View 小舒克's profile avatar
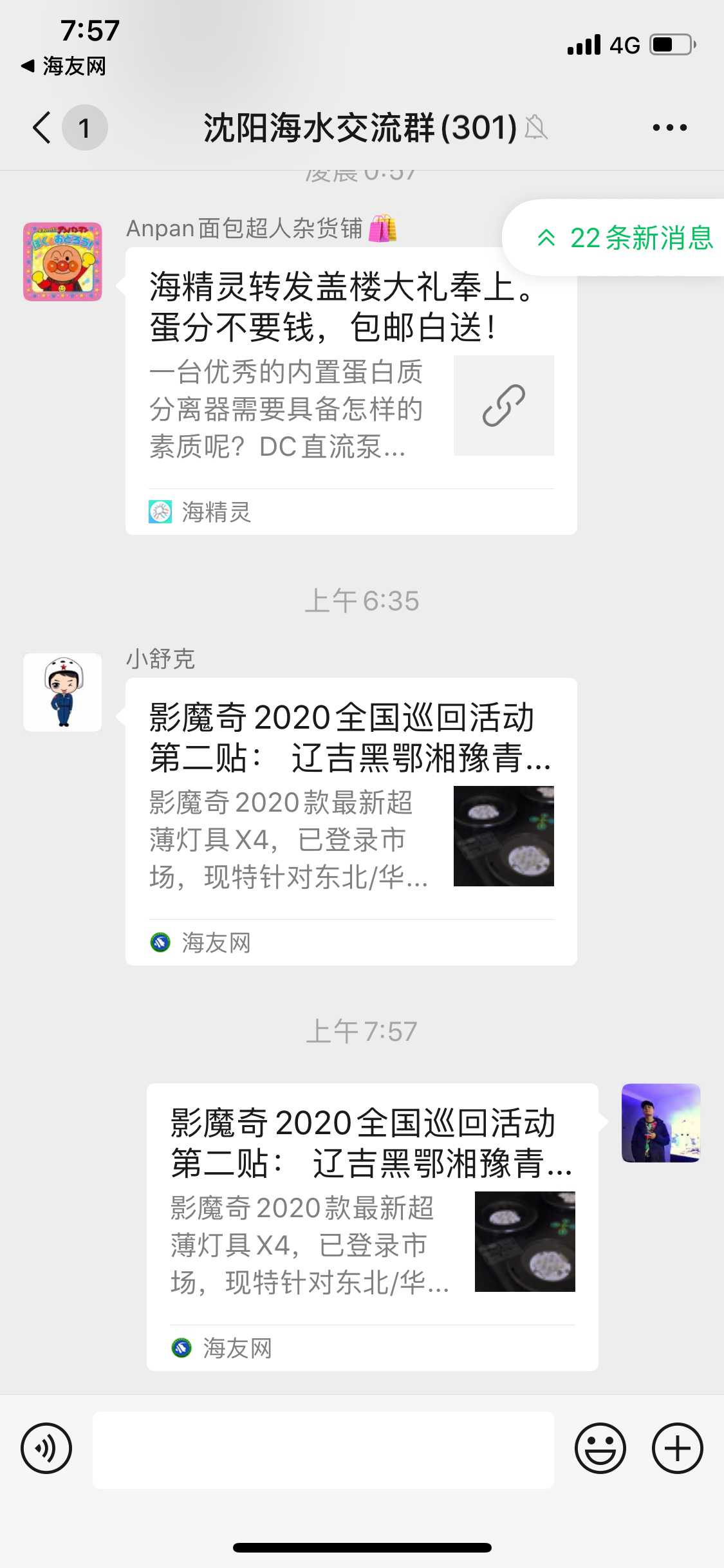Screen dimensions: 724x1568 [x=62, y=692]
